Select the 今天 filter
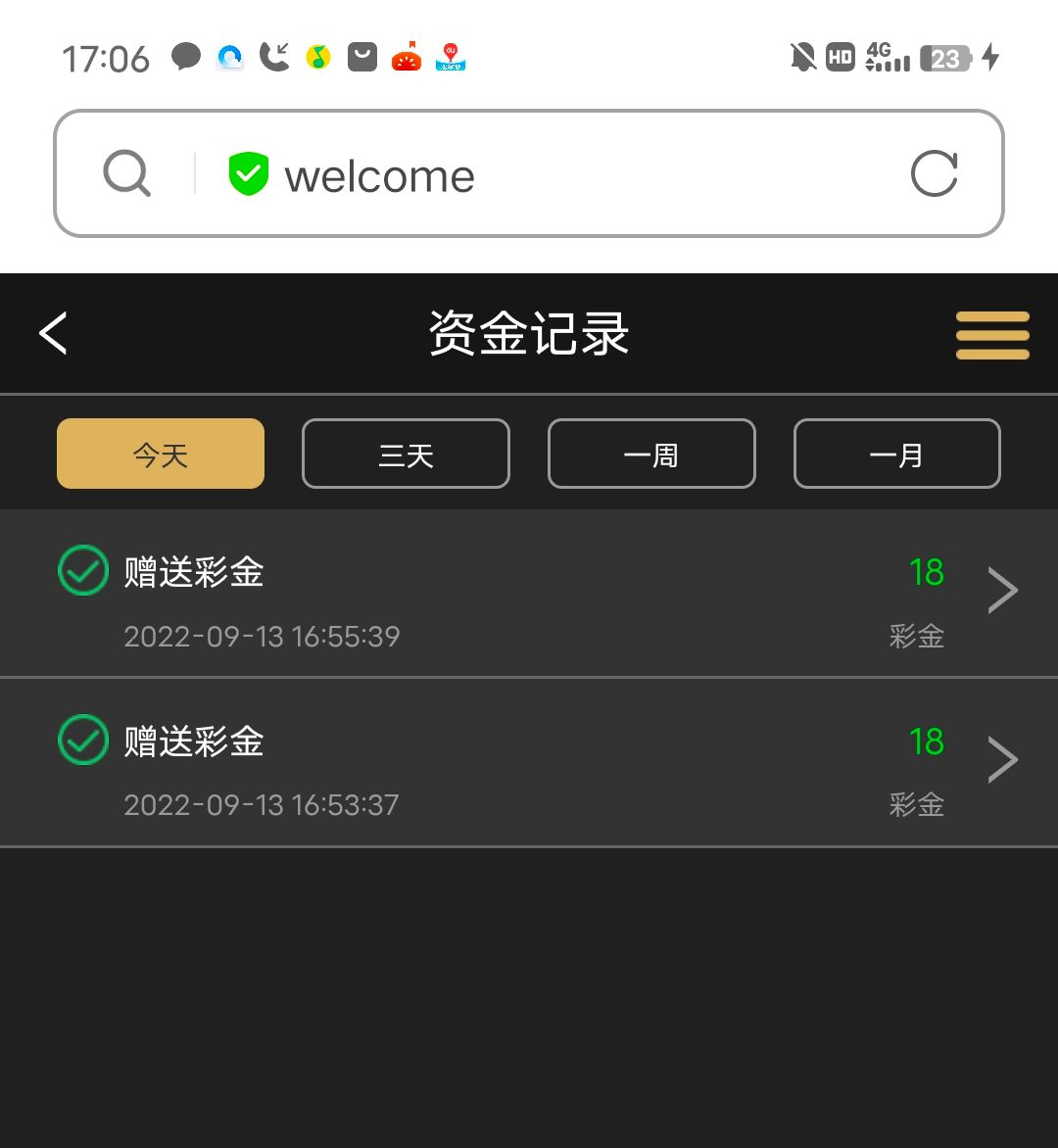Screen dimensions: 1058x1148 tap(161, 454)
